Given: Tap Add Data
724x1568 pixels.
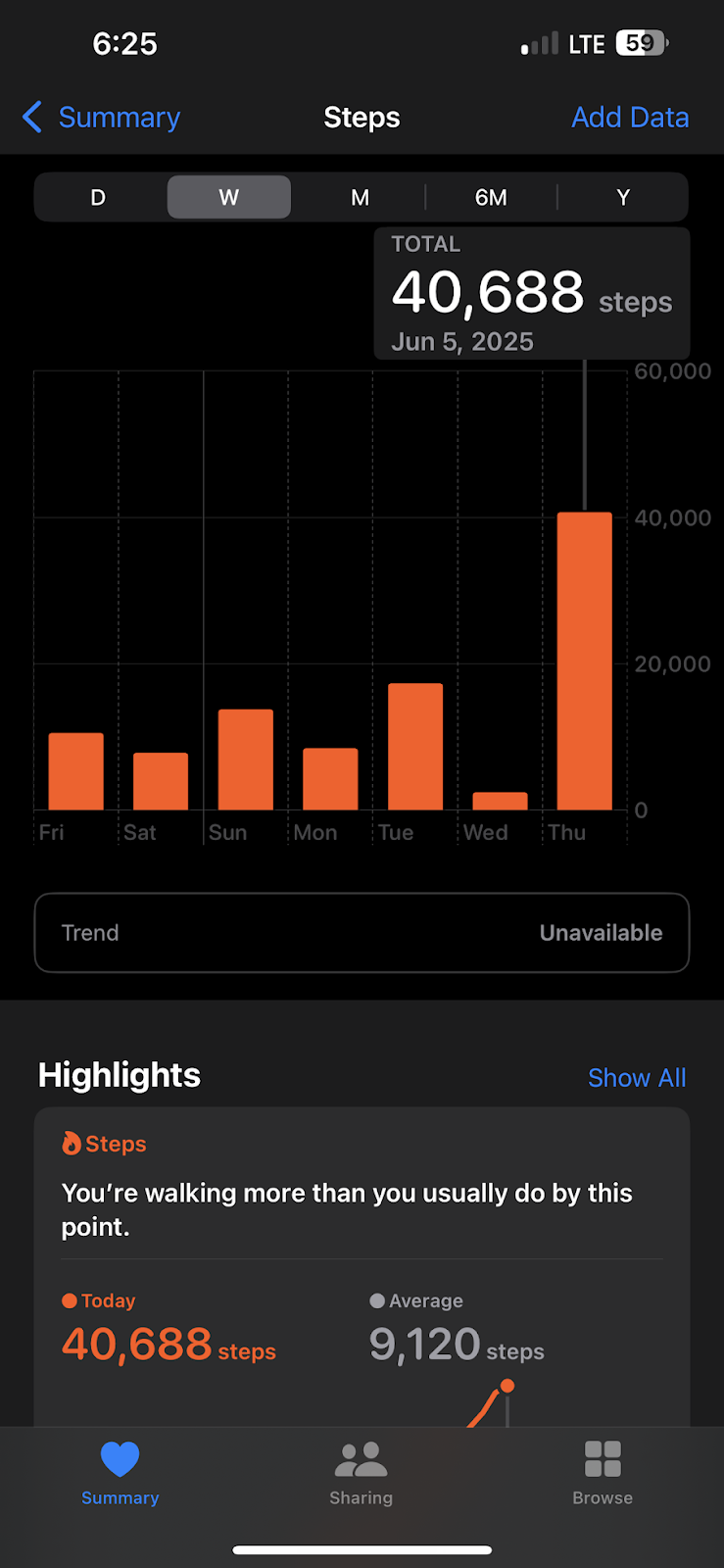Looking at the screenshot, I should (630, 118).
